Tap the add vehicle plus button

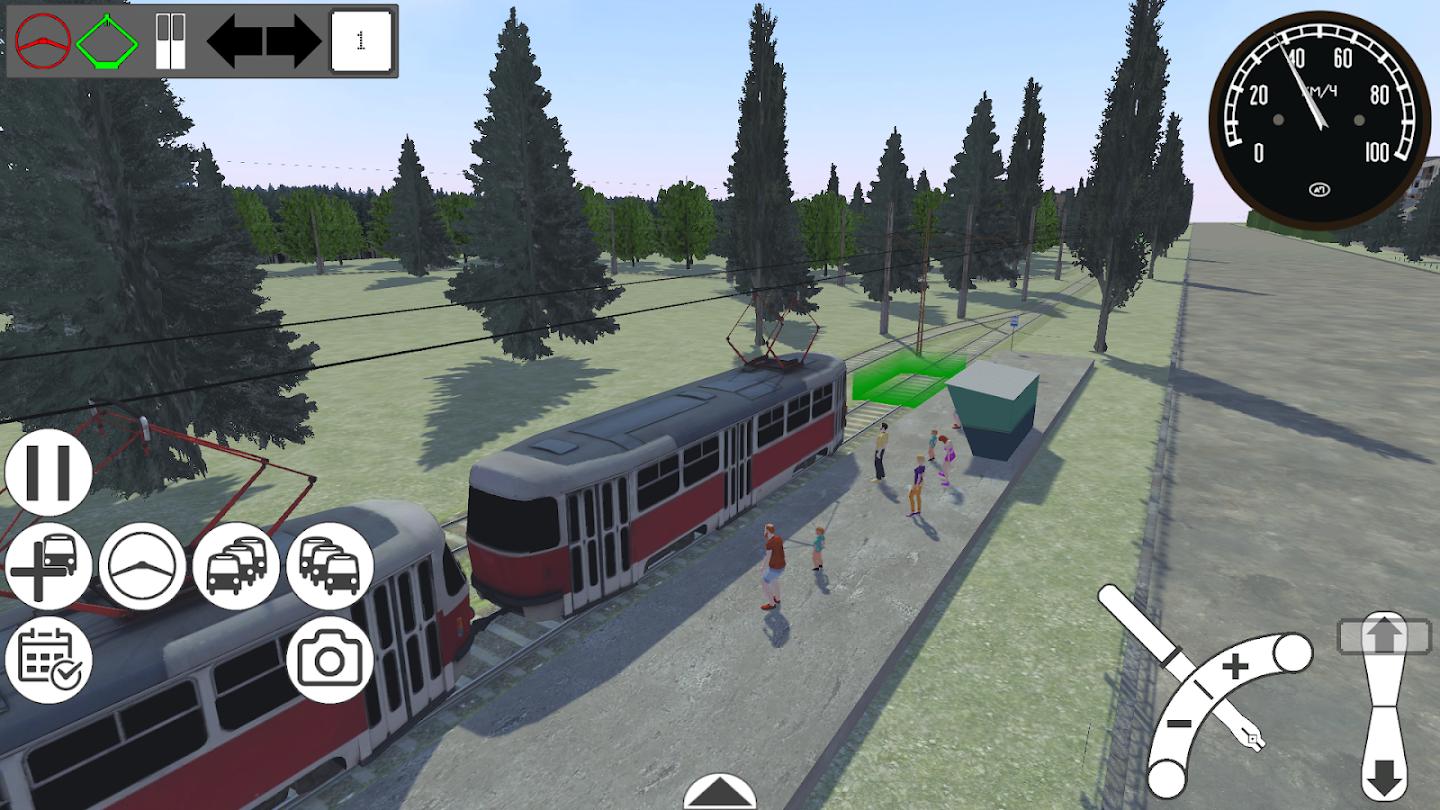(48, 566)
